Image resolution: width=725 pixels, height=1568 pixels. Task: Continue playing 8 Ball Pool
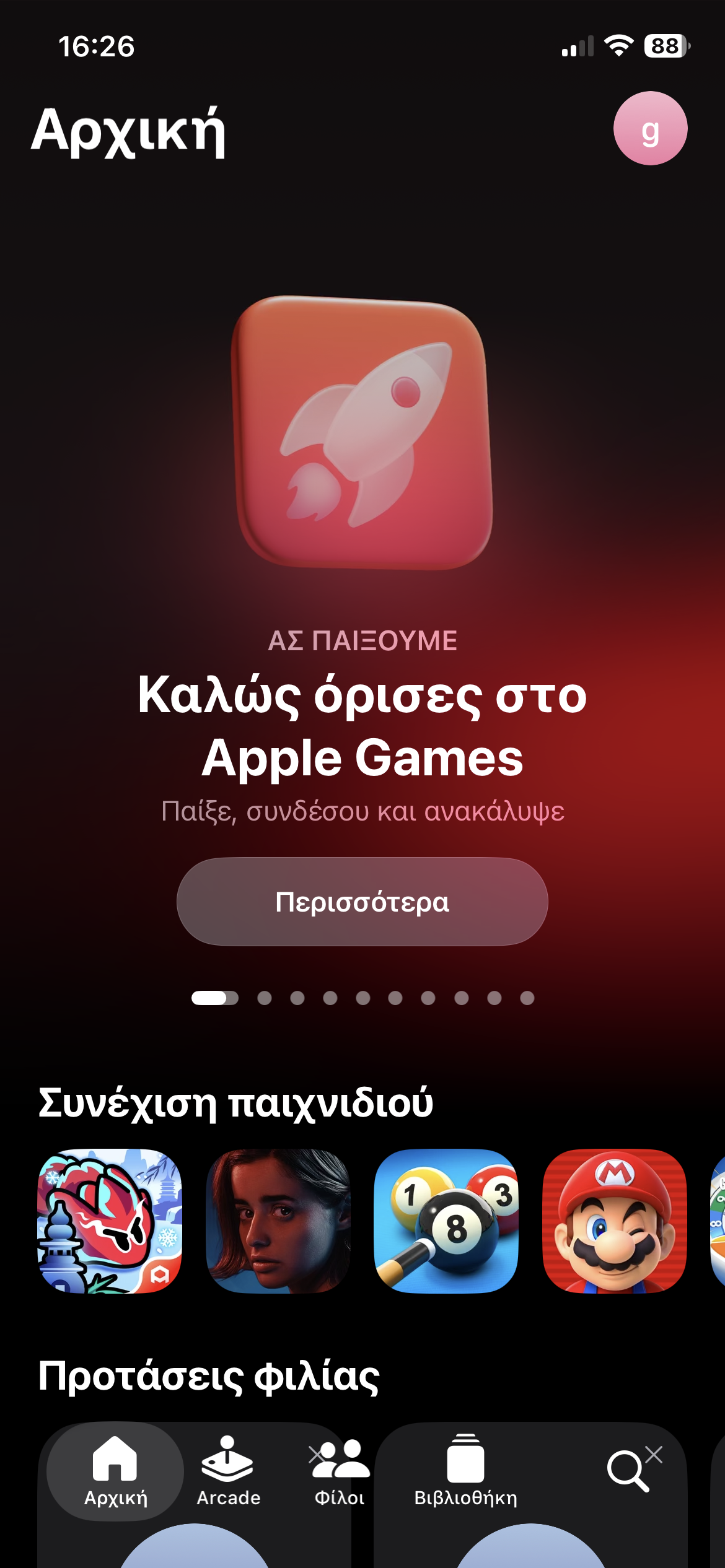446,1221
